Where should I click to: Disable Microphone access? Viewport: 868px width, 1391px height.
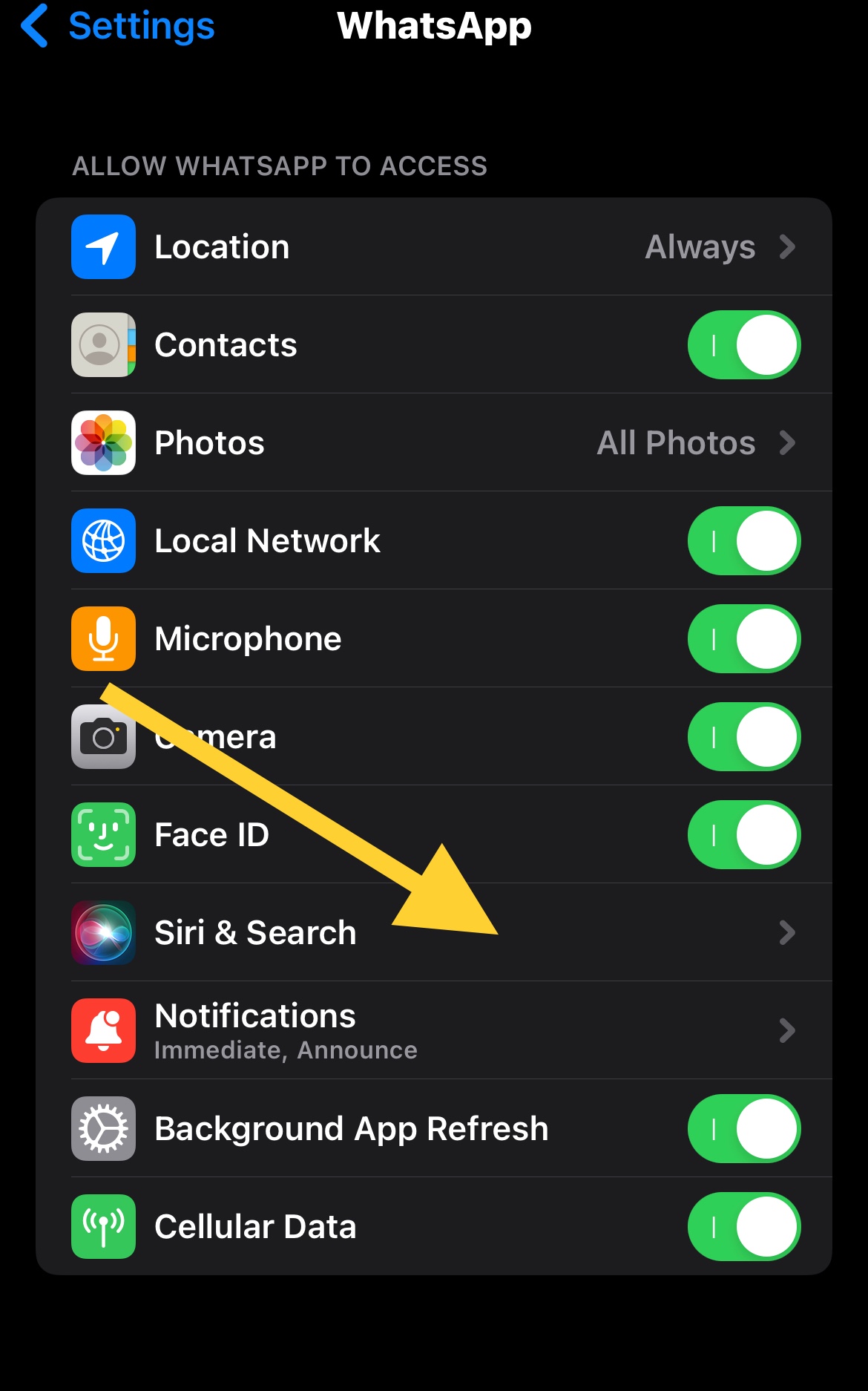pos(743,639)
